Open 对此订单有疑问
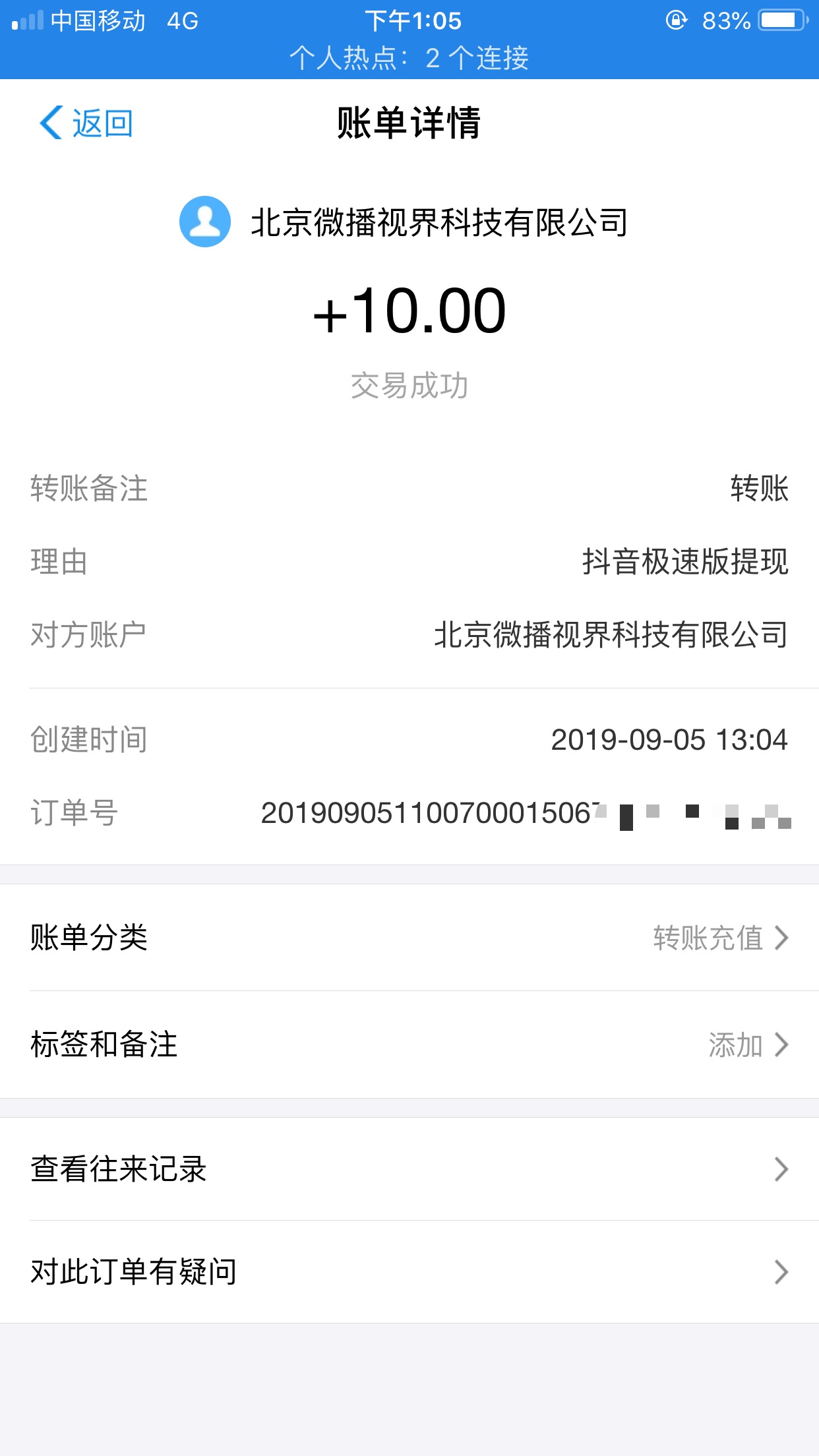Screen dimensions: 819x1456 pyautogui.click(x=409, y=1271)
